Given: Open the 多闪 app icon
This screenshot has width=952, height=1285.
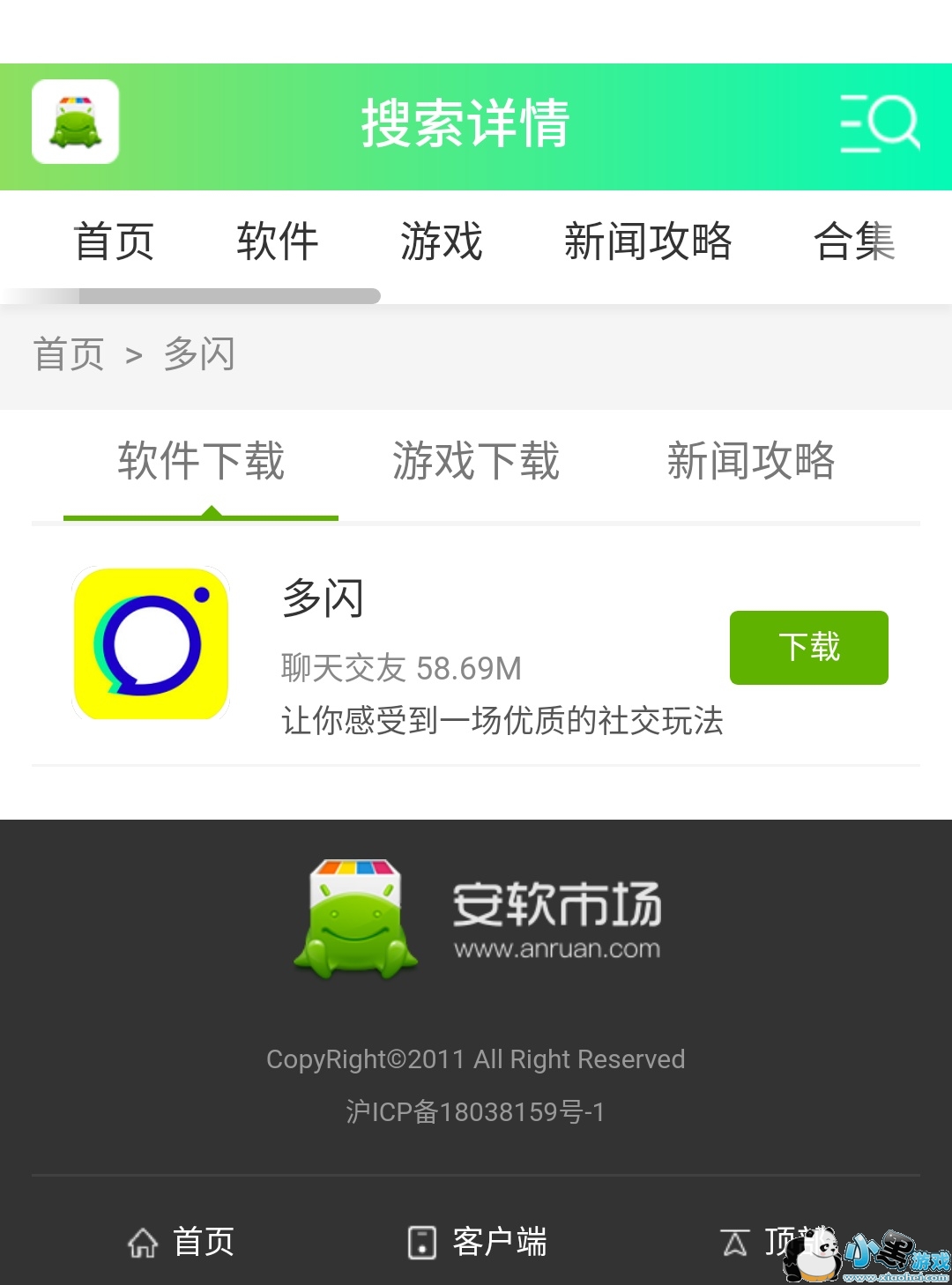Looking at the screenshot, I should 151,643.
